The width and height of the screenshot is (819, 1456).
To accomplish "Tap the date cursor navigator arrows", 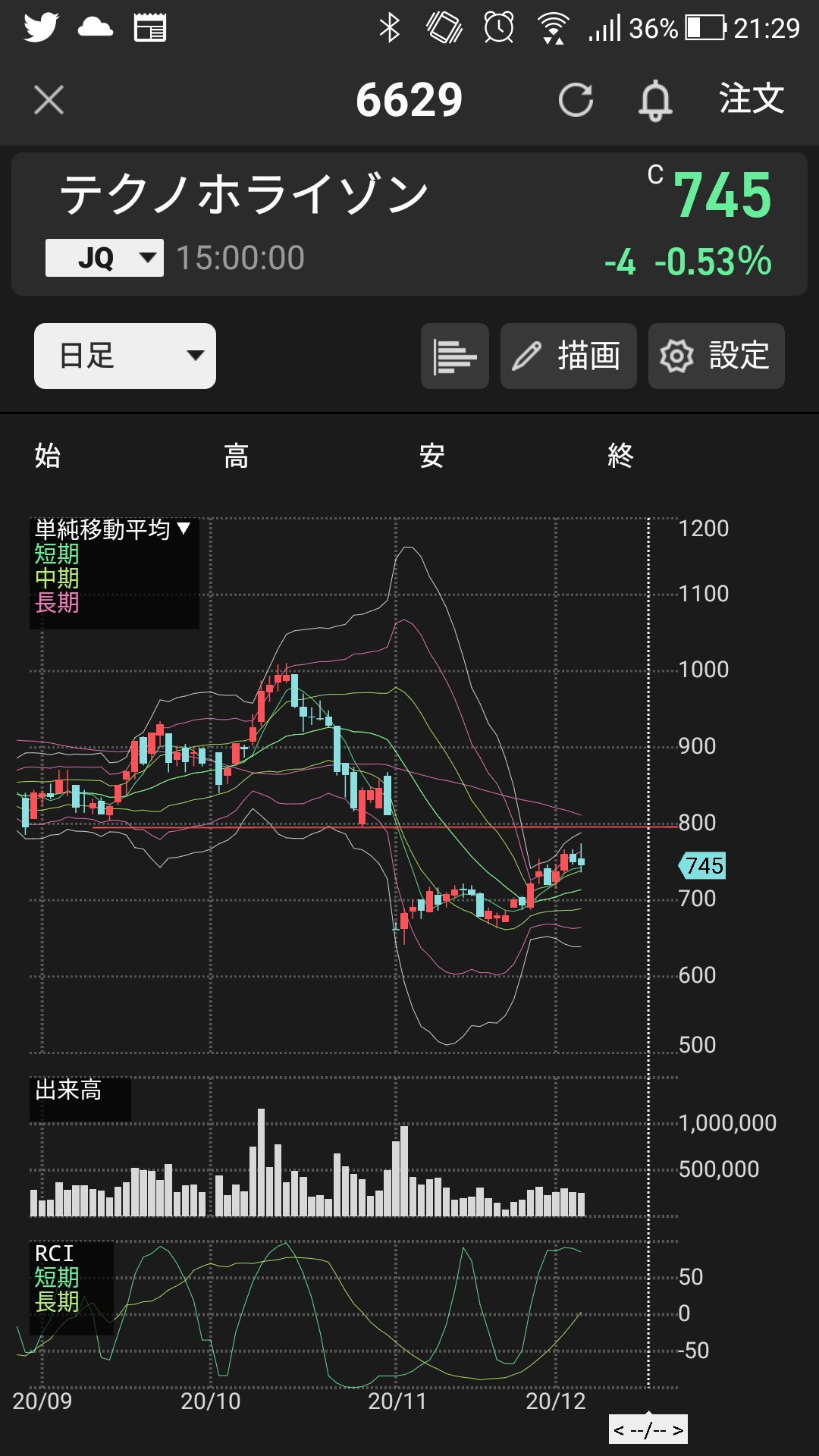I will pos(648,1430).
